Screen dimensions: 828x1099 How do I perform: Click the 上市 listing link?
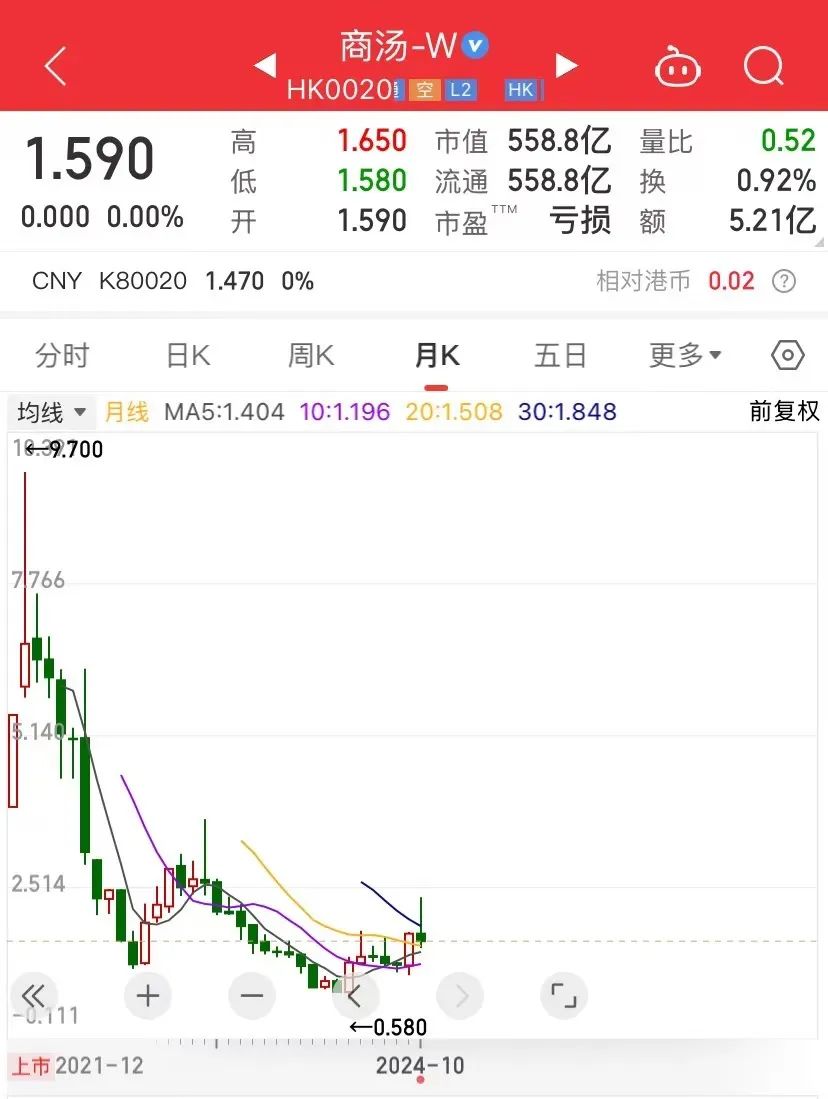(34, 1067)
